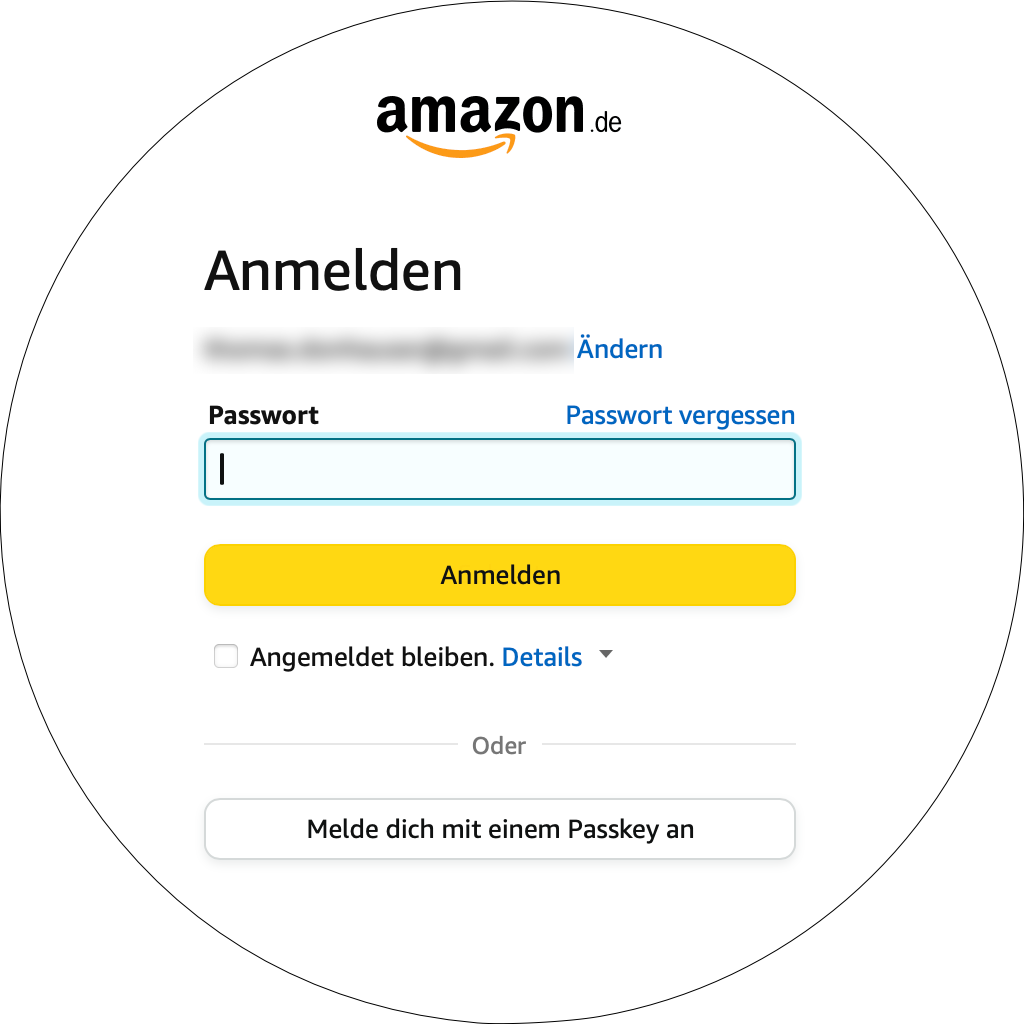Tap the yellow Anmelden button
The width and height of the screenshot is (1024, 1024).
pyautogui.click(x=500, y=575)
